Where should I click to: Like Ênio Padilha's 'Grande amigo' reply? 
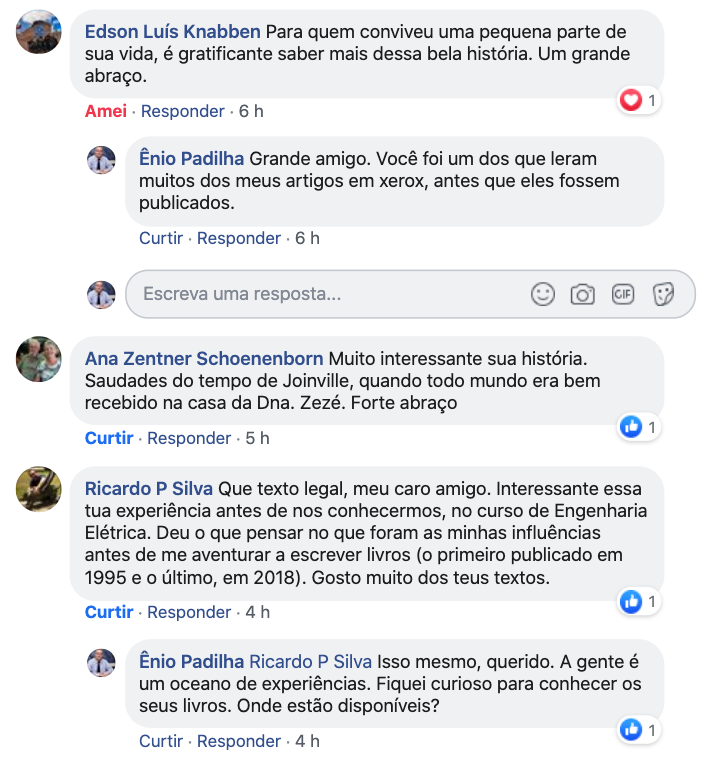tap(160, 238)
